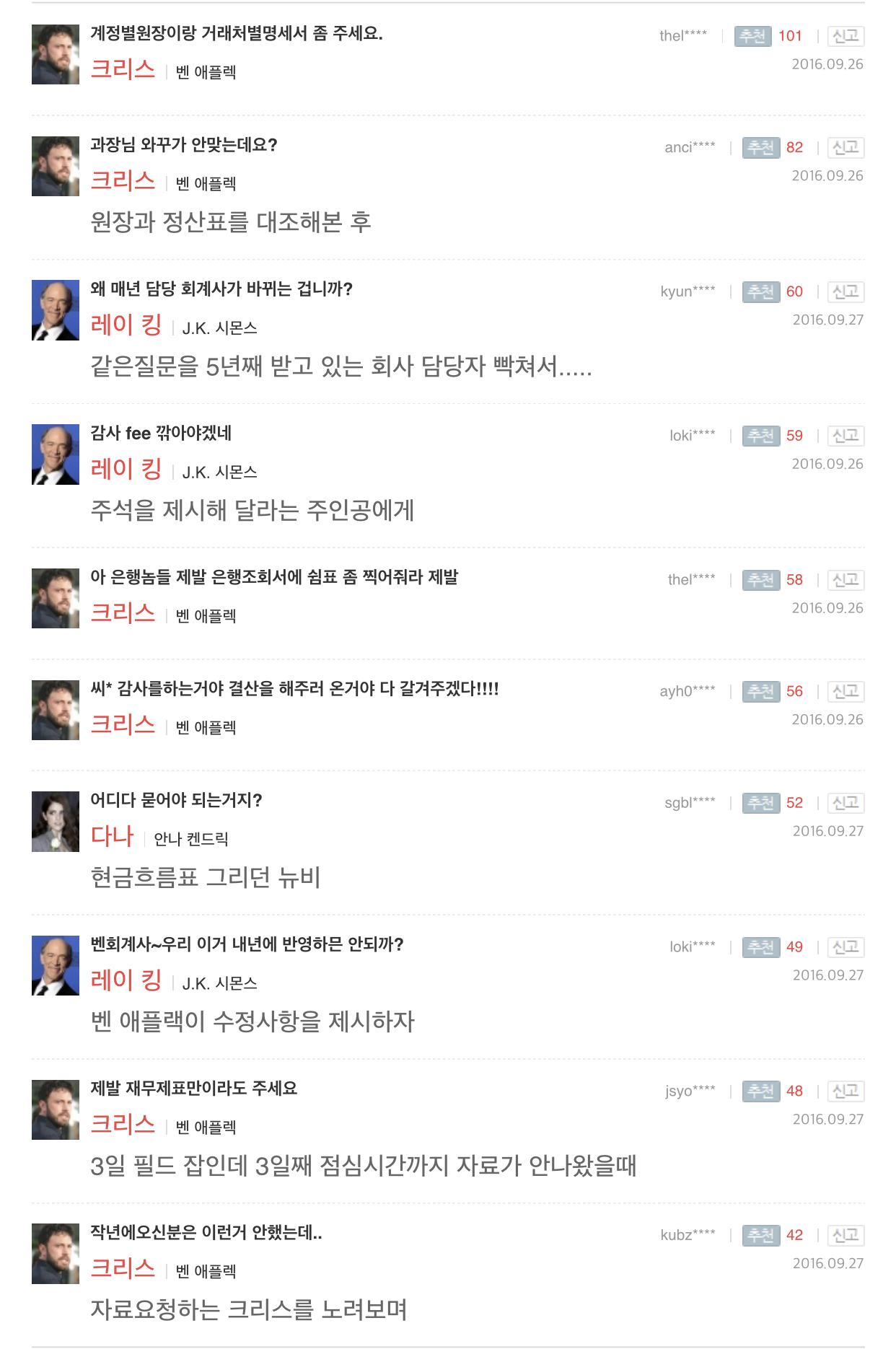Report ayh0****'s quote

tap(846, 691)
